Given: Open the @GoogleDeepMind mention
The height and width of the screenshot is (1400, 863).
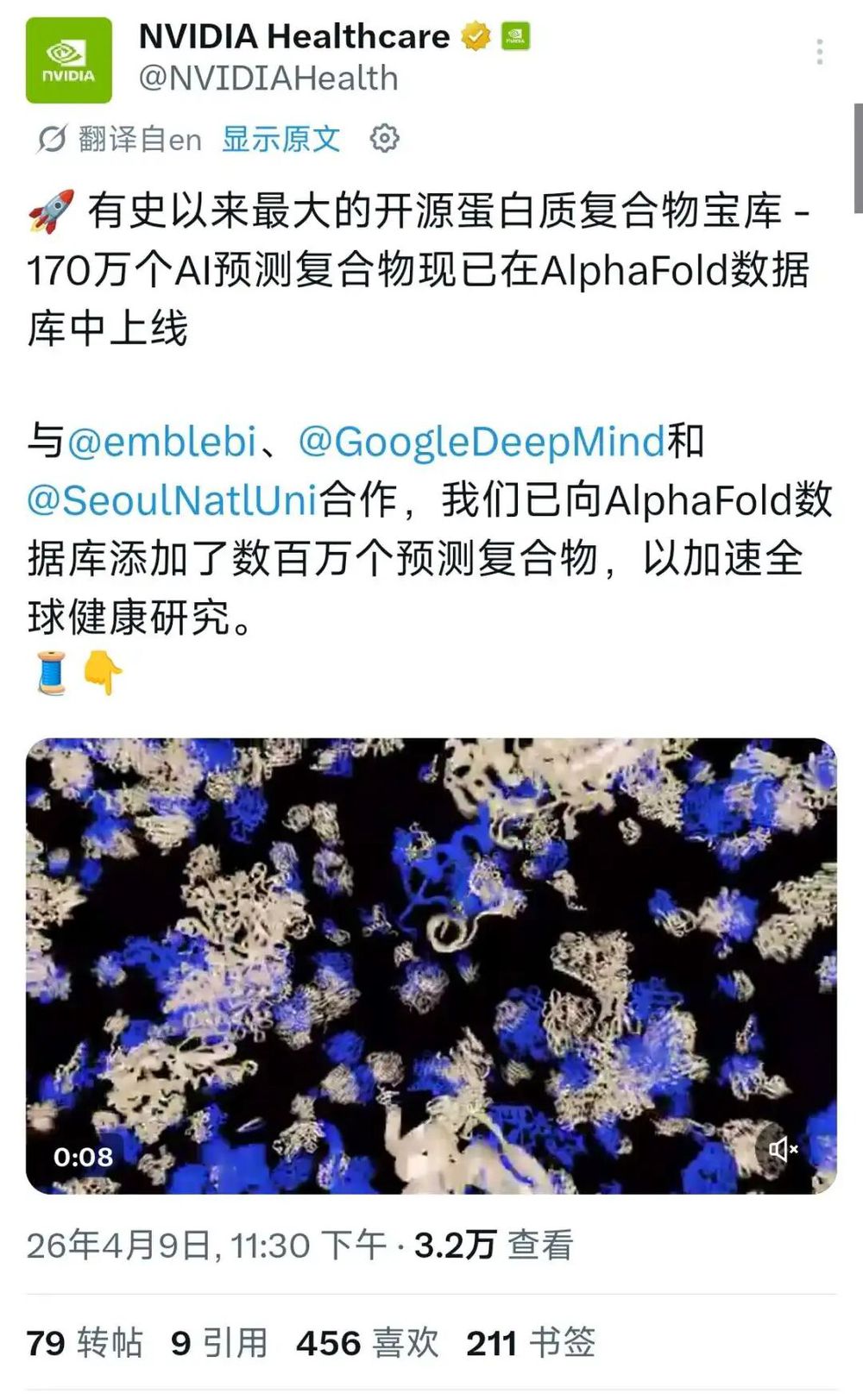Looking at the screenshot, I should tap(482, 442).
